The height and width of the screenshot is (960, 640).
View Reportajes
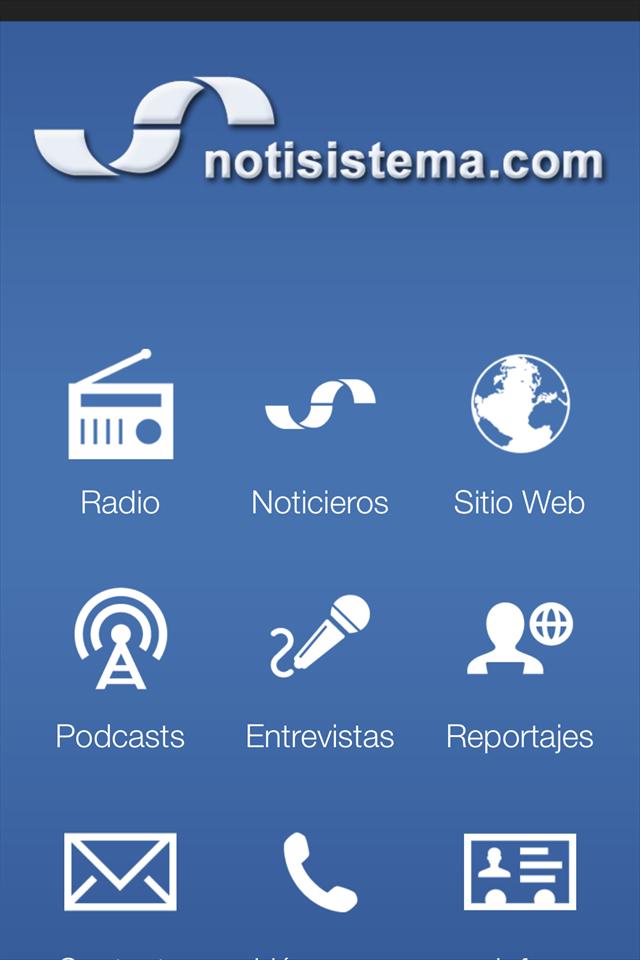coord(520,638)
